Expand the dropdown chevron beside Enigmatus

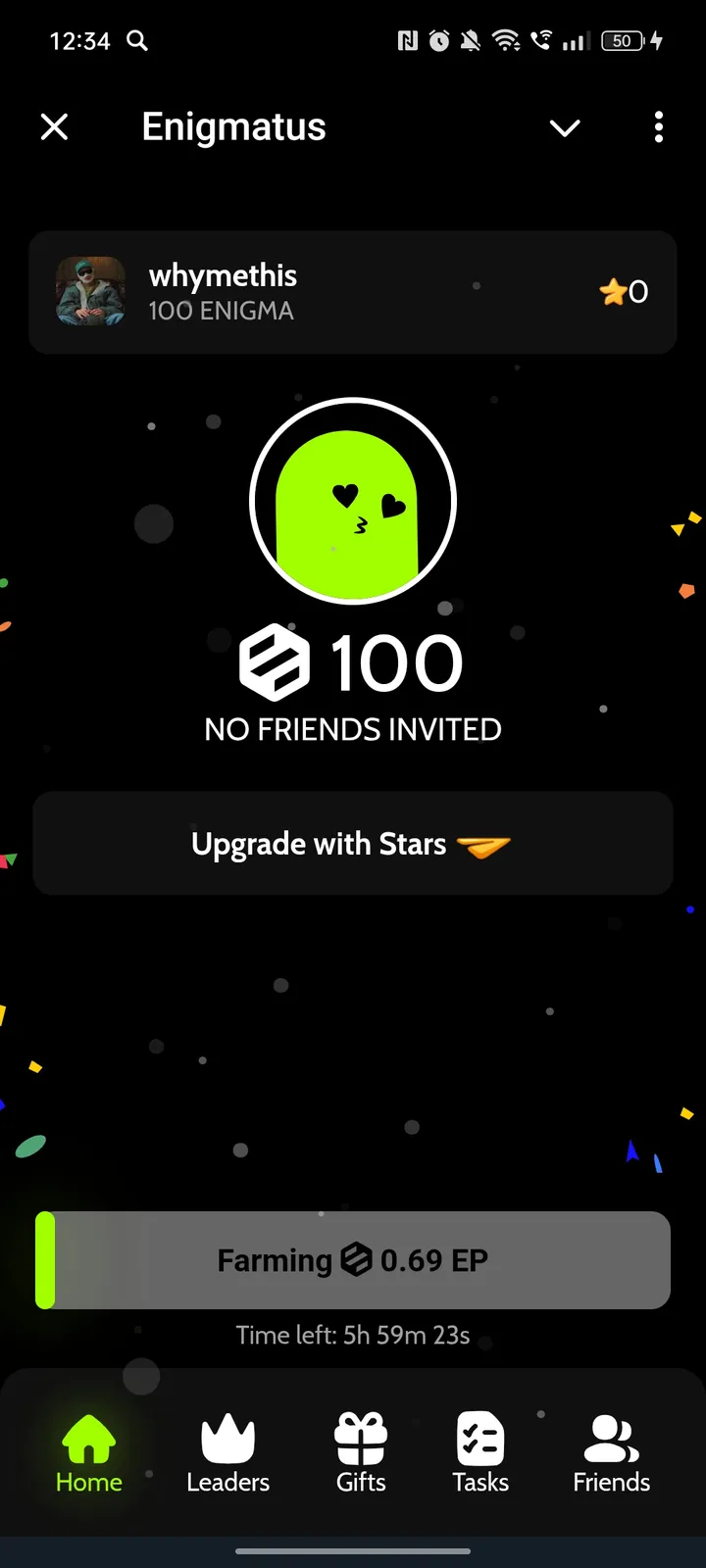point(565,127)
